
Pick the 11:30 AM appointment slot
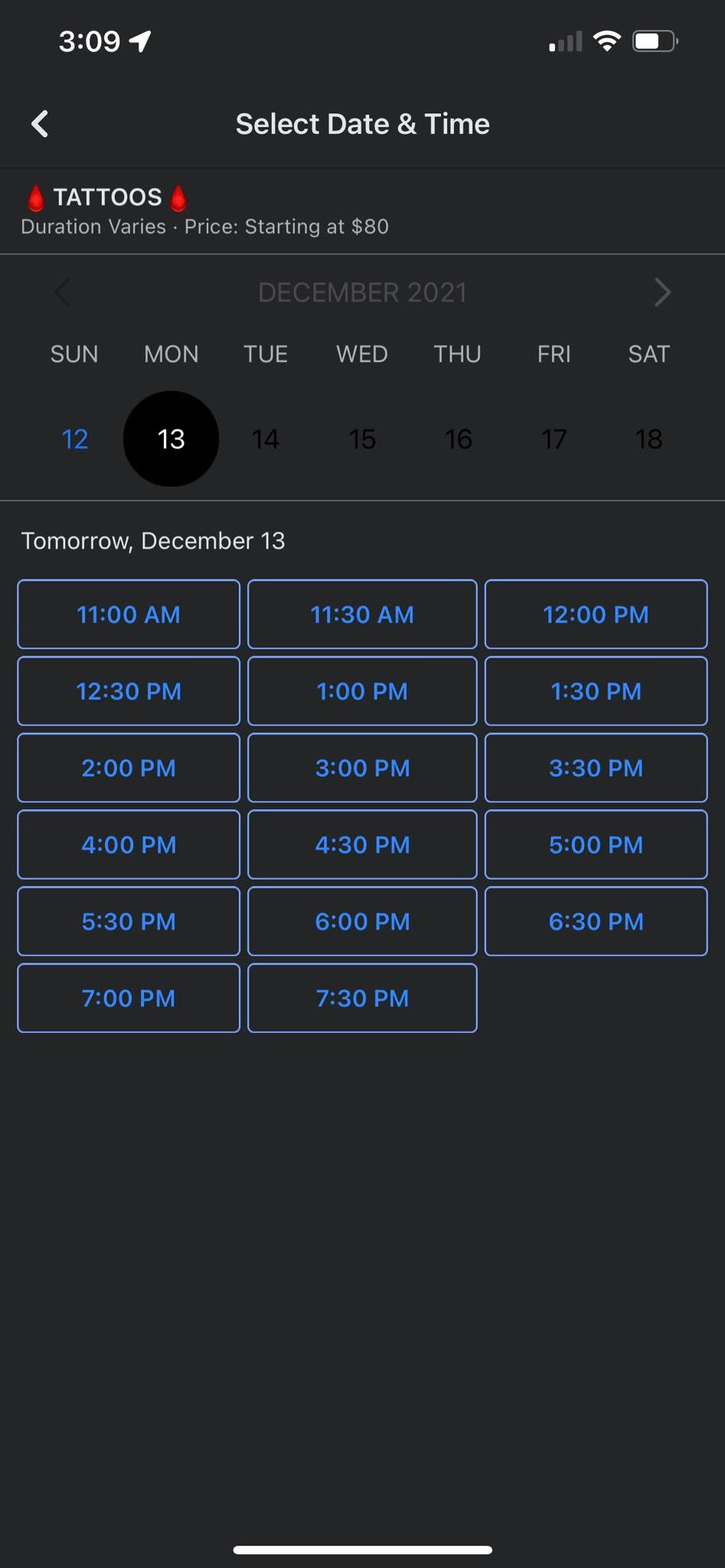(x=362, y=614)
